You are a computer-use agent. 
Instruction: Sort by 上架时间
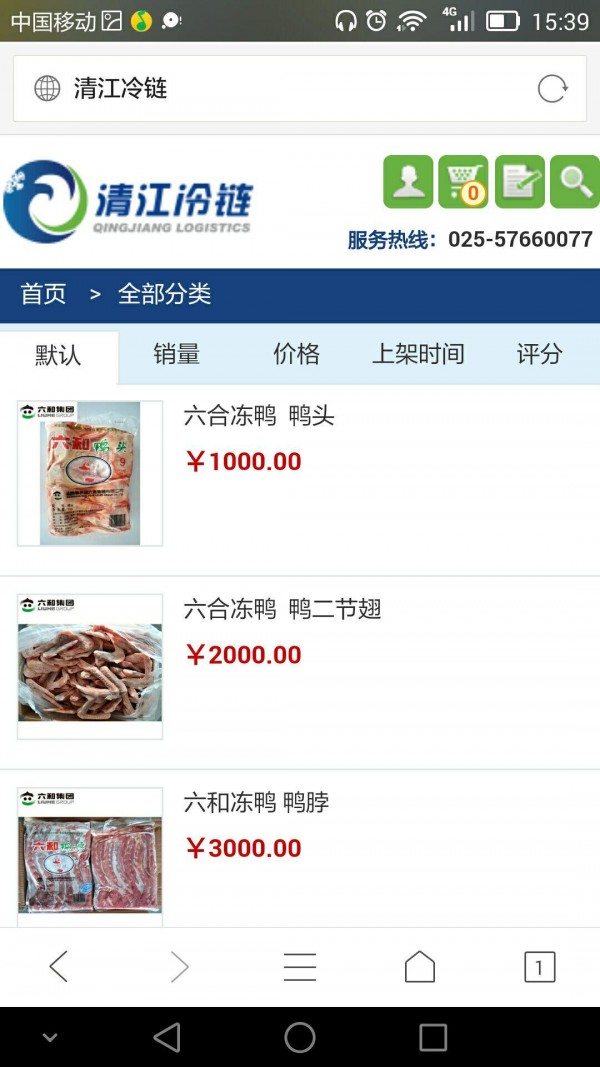click(x=418, y=354)
